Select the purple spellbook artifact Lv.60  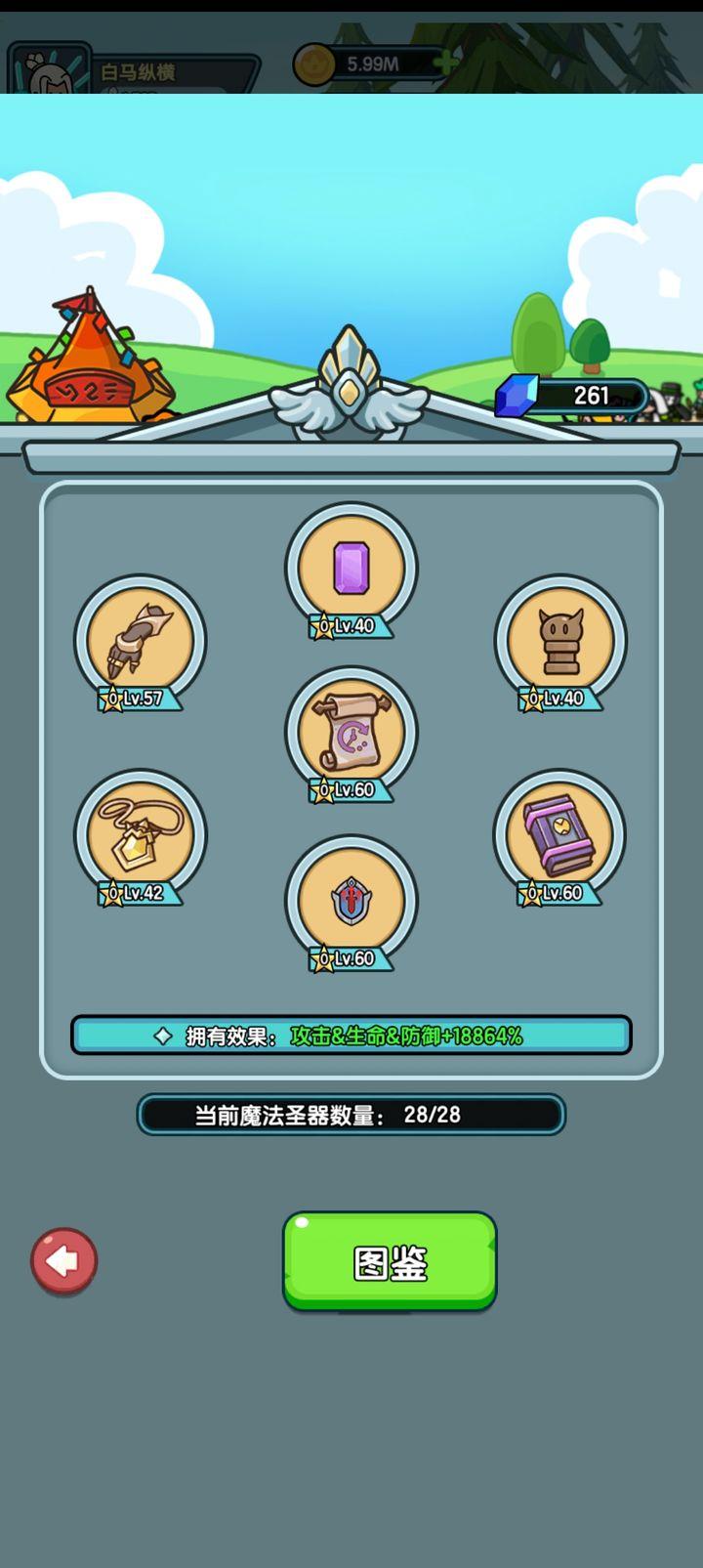tap(560, 835)
